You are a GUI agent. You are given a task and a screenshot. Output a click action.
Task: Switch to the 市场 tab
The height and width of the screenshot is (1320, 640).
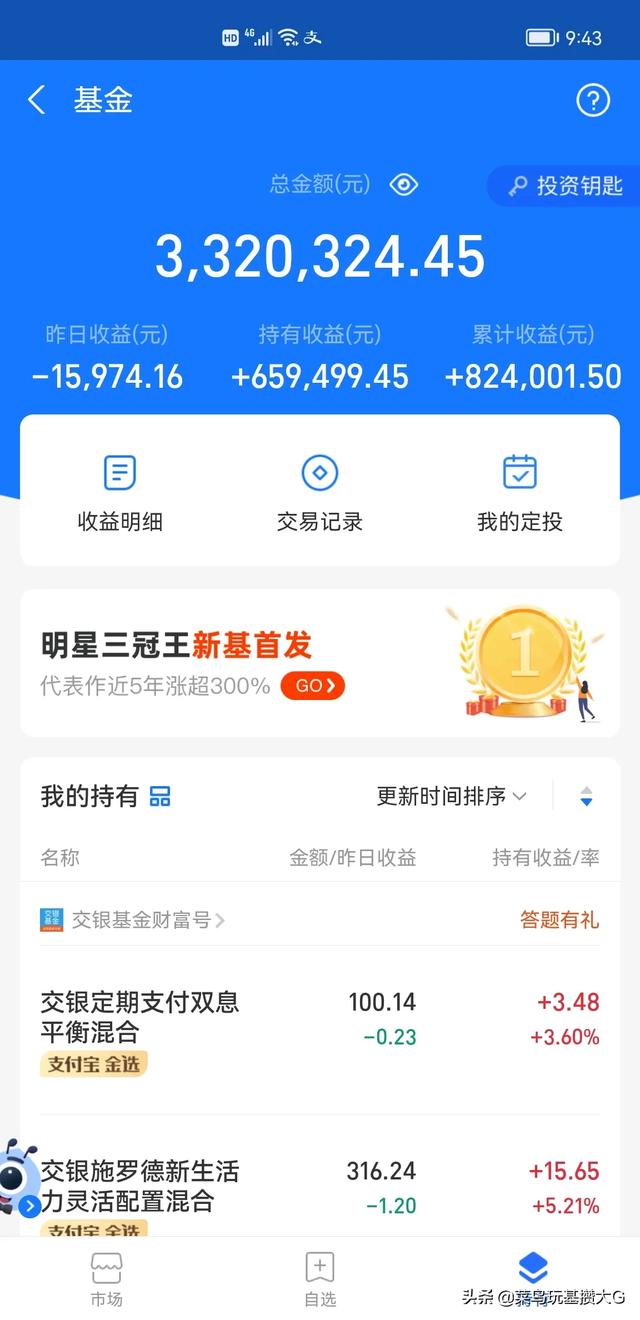pos(107,1279)
